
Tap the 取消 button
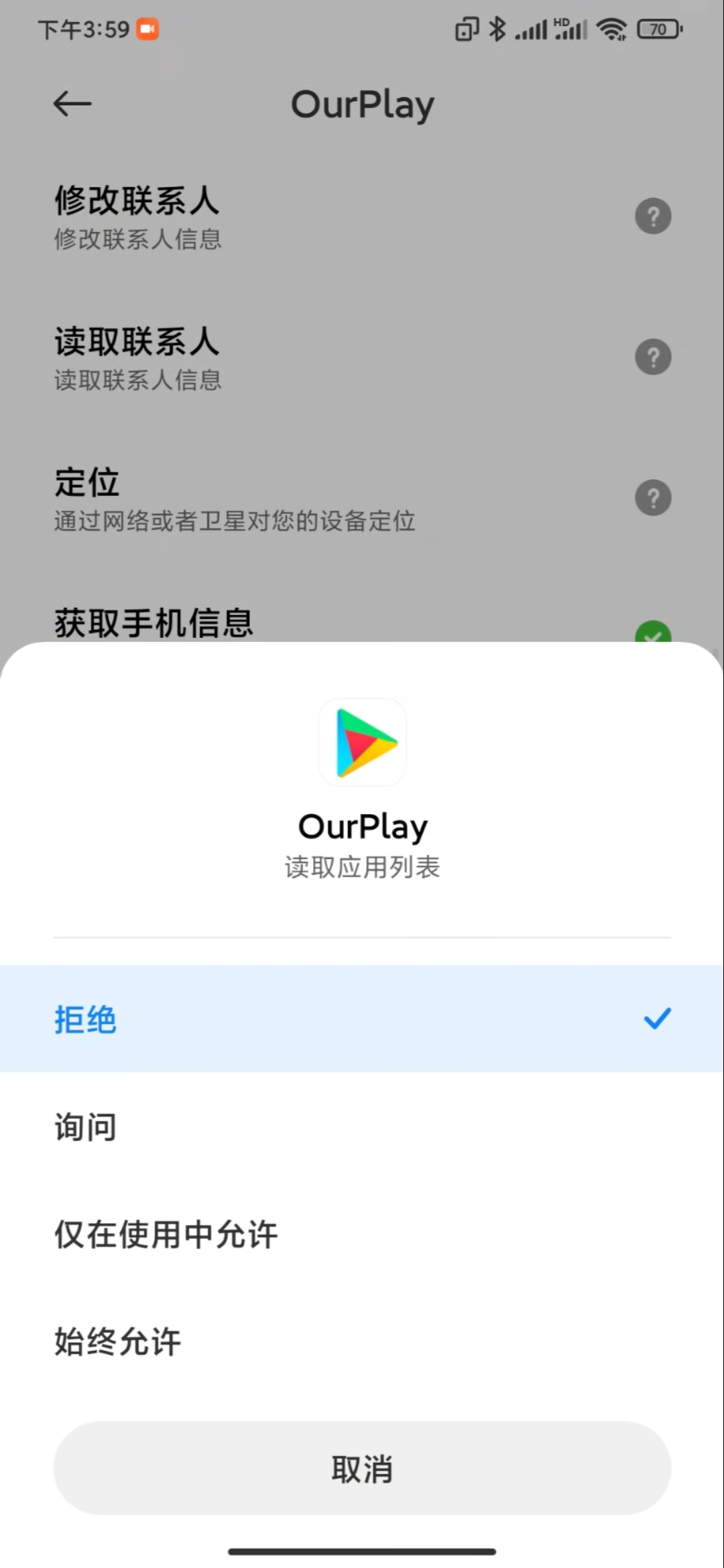[x=362, y=1468]
